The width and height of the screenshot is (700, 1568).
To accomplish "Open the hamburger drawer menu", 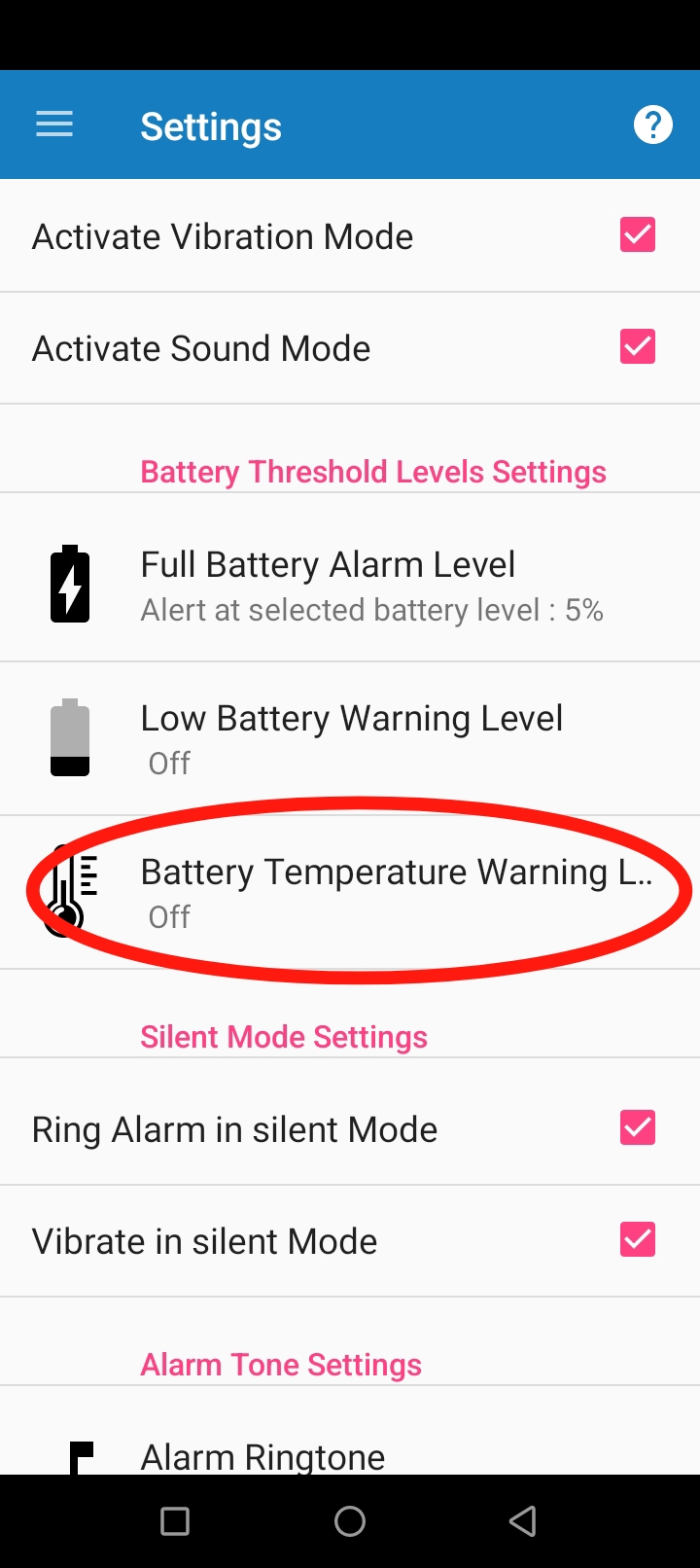I will [x=54, y=125].
